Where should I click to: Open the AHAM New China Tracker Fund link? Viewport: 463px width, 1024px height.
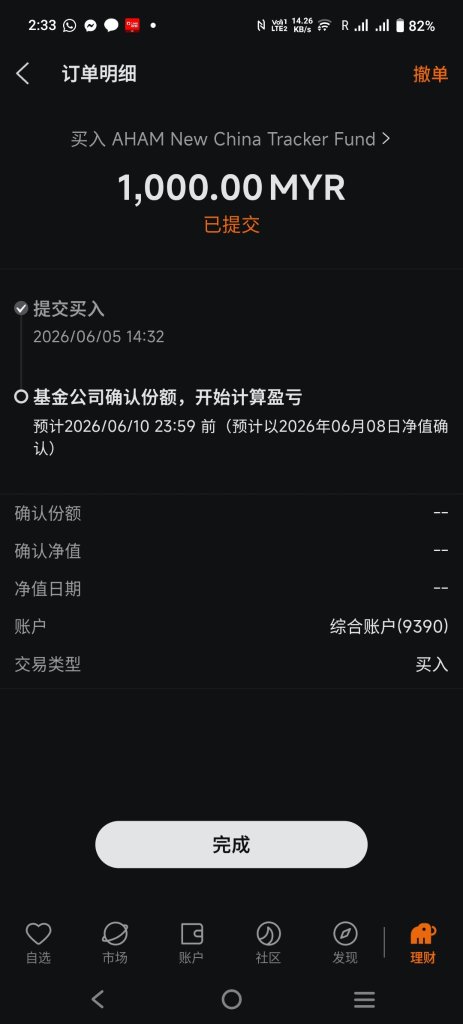pos(231,139)
